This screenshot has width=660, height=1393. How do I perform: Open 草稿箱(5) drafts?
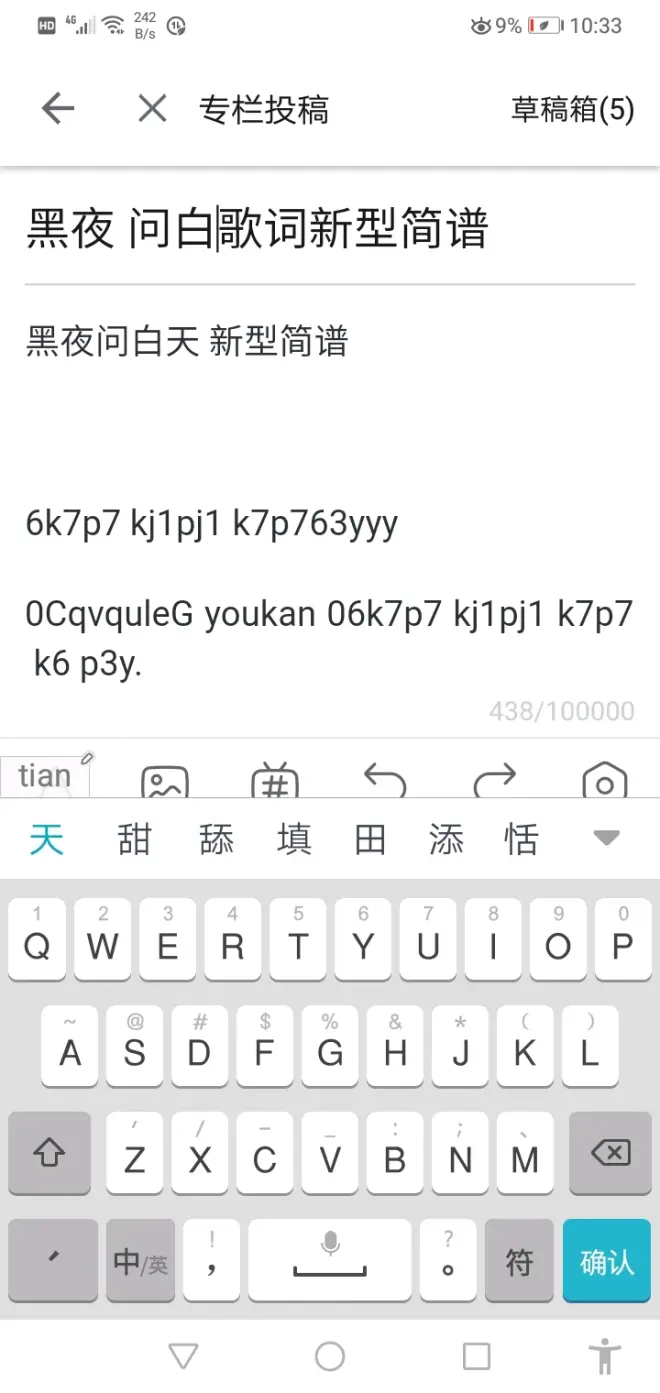572,109
